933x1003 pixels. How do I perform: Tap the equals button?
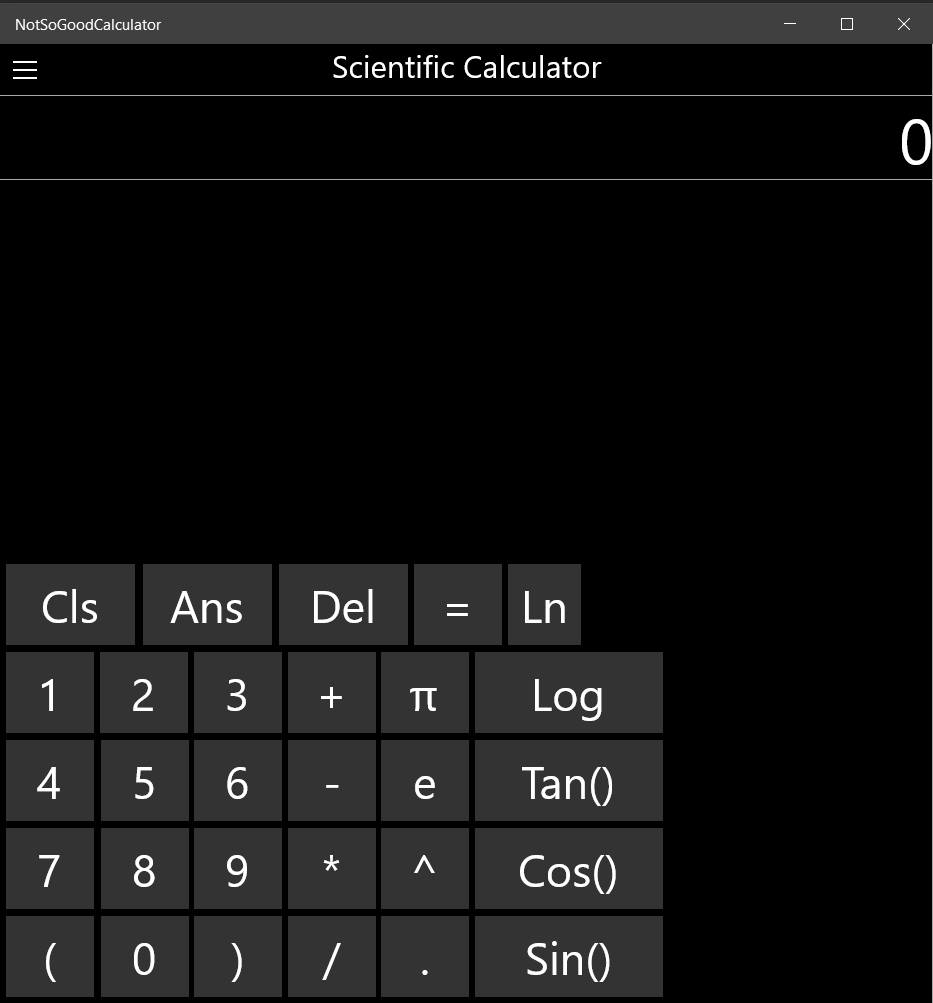(457, 605)
